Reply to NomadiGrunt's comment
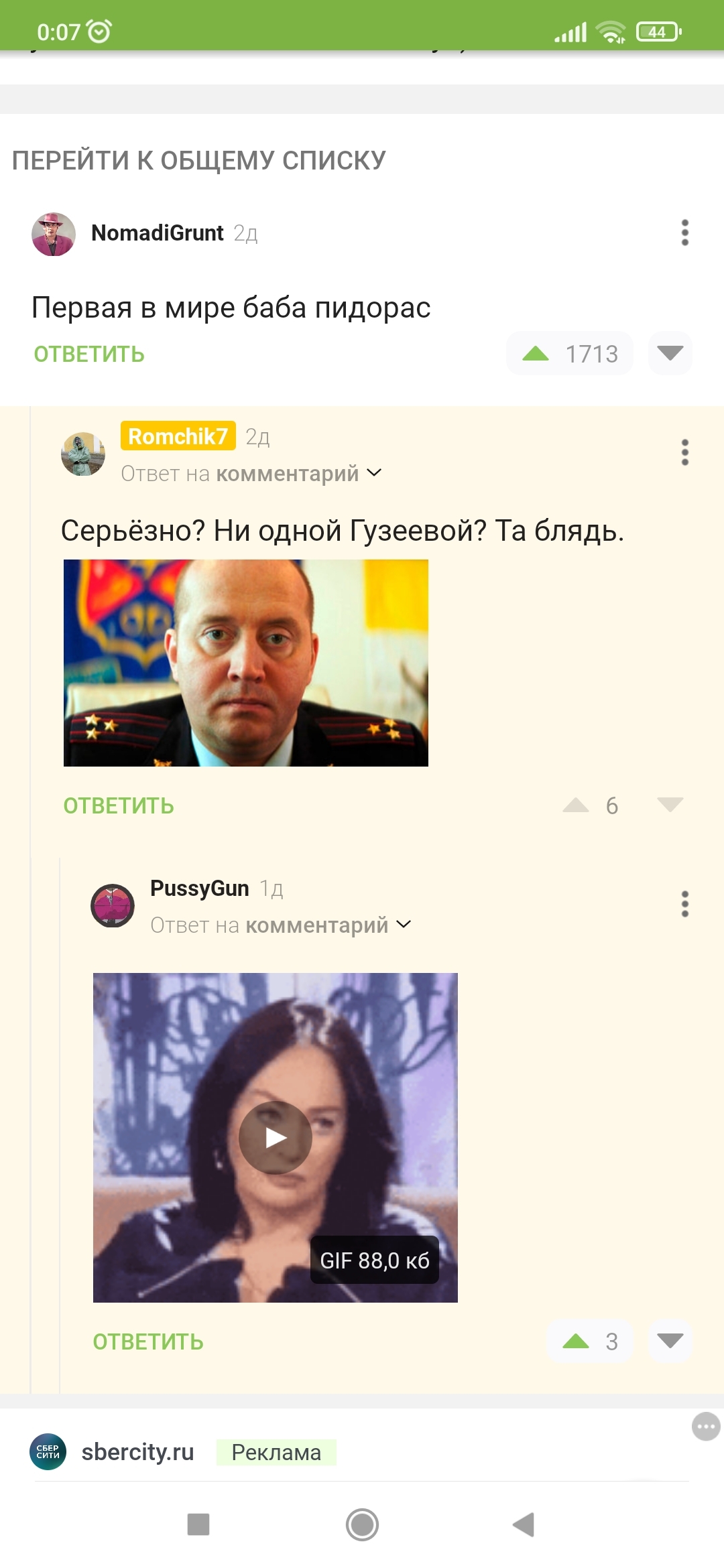 89,354
